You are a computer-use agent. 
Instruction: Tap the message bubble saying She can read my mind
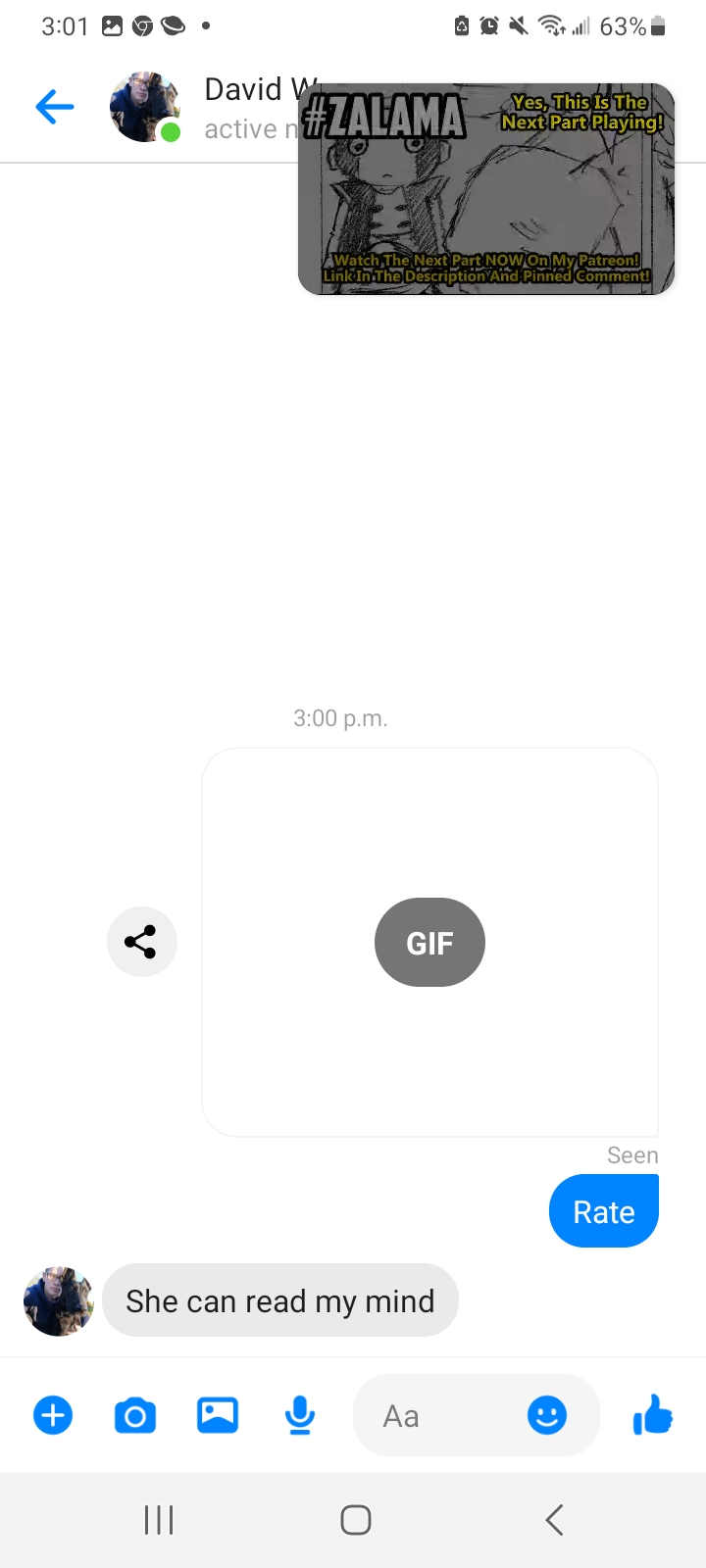click(x=280, y=1300)
